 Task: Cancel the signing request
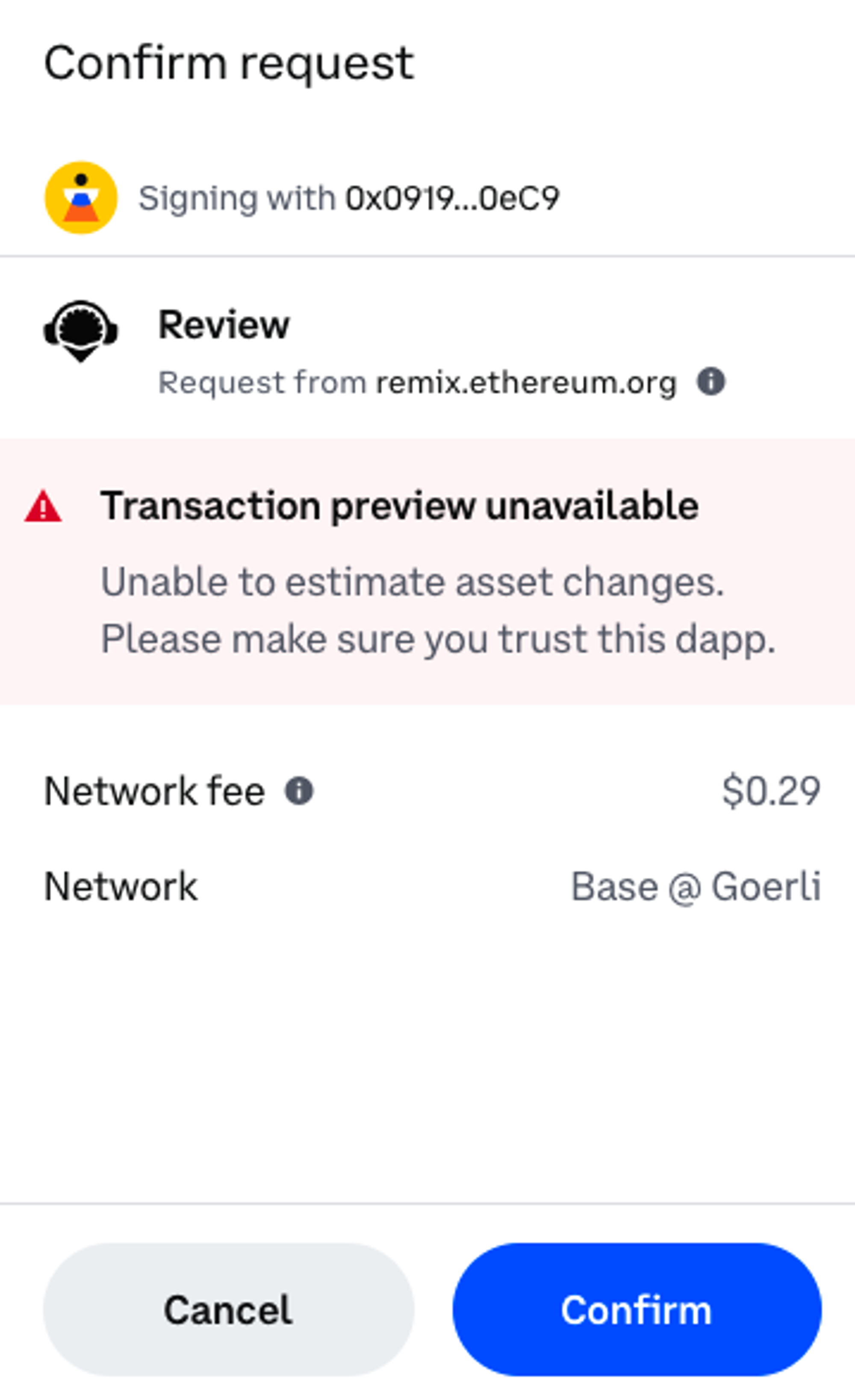click(x=229, y=1310)
